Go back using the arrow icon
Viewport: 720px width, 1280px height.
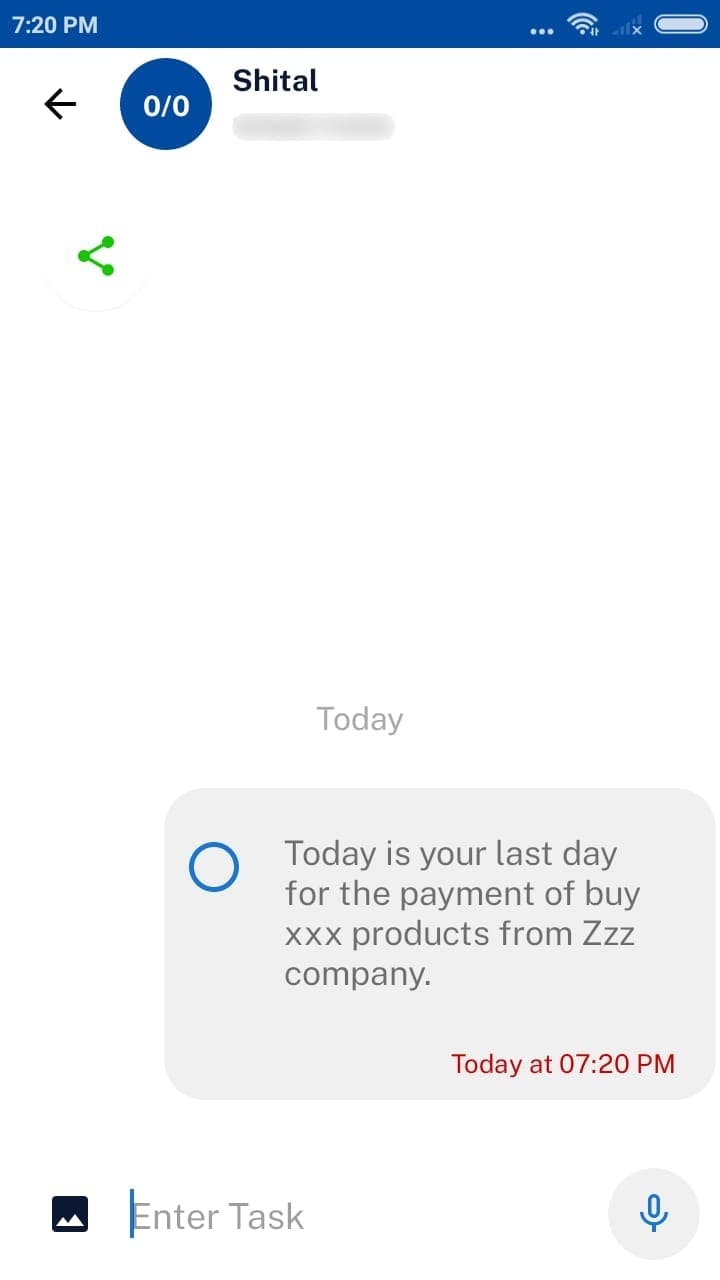point(60,104)
